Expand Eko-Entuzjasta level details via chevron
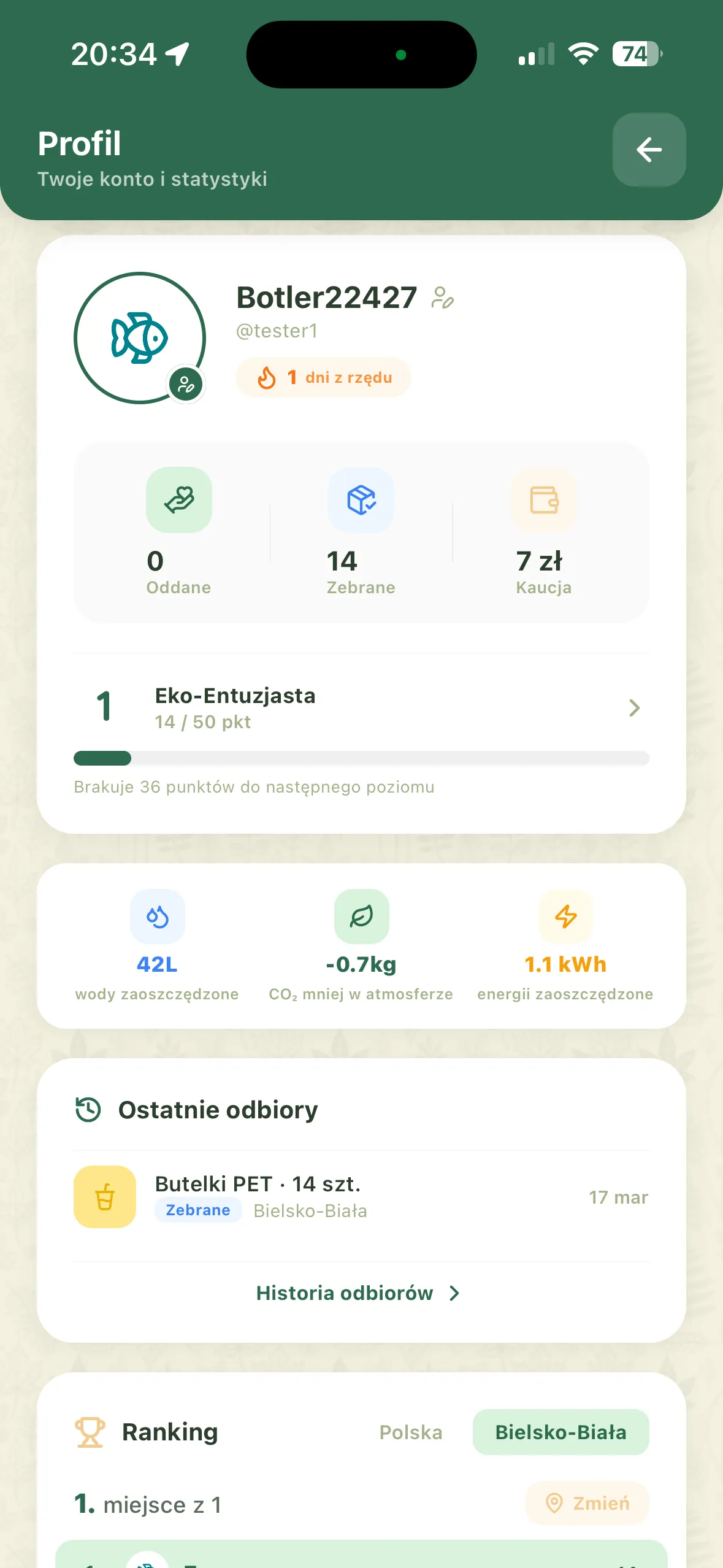 click(635, 708)
